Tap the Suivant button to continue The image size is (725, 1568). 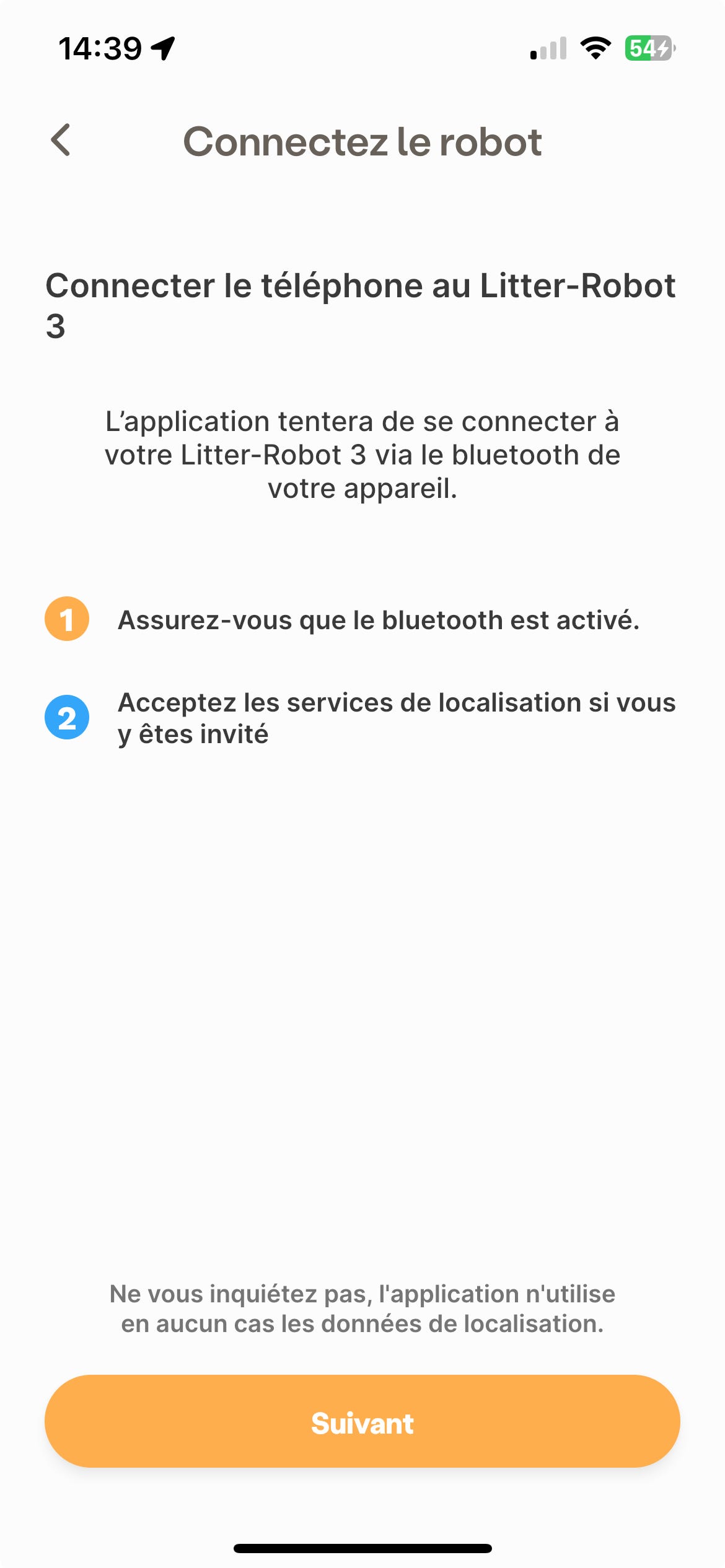pos(362,1422)
